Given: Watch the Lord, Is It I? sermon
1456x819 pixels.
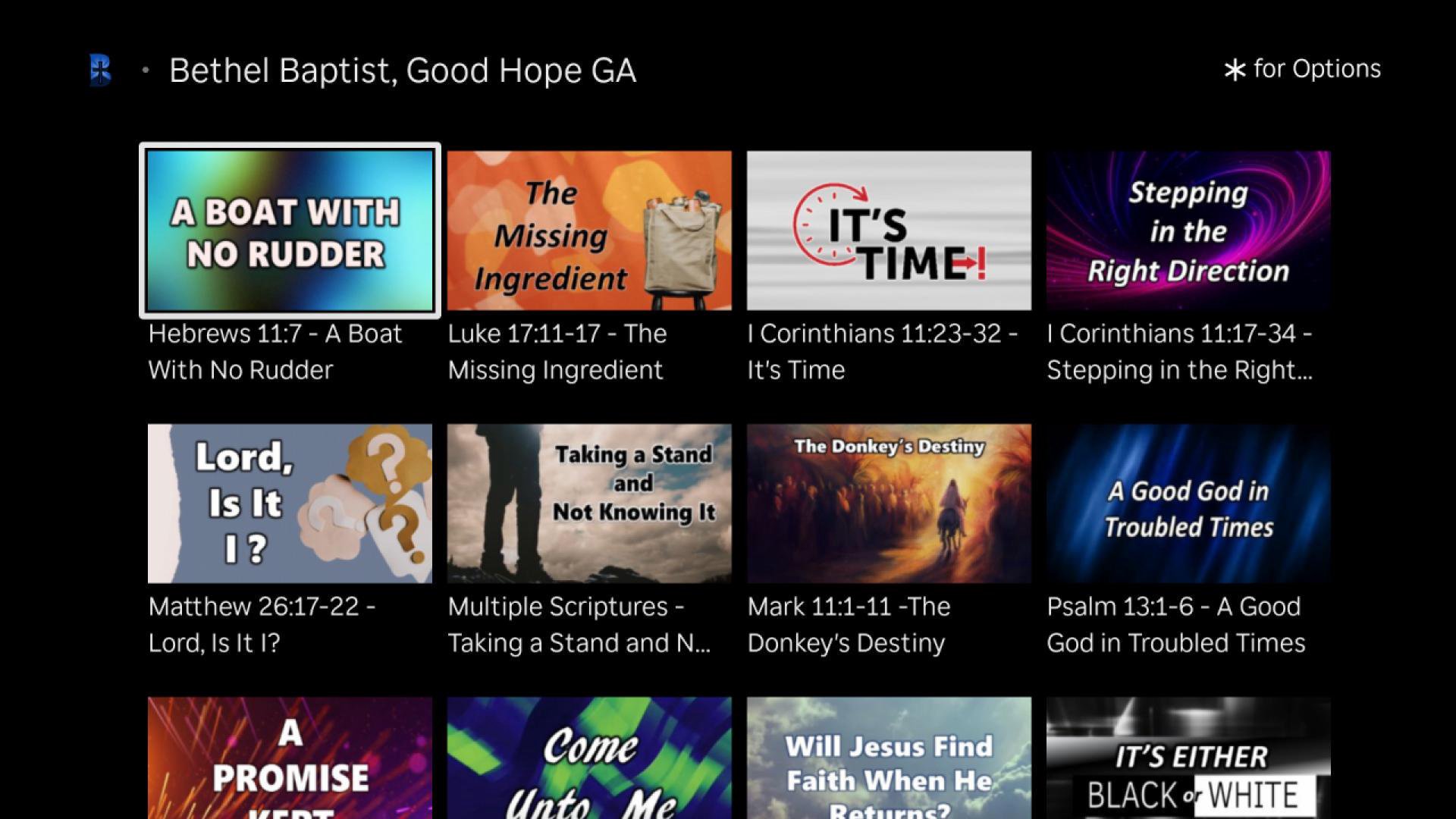Looking at the screenshot, I should 290,504.
